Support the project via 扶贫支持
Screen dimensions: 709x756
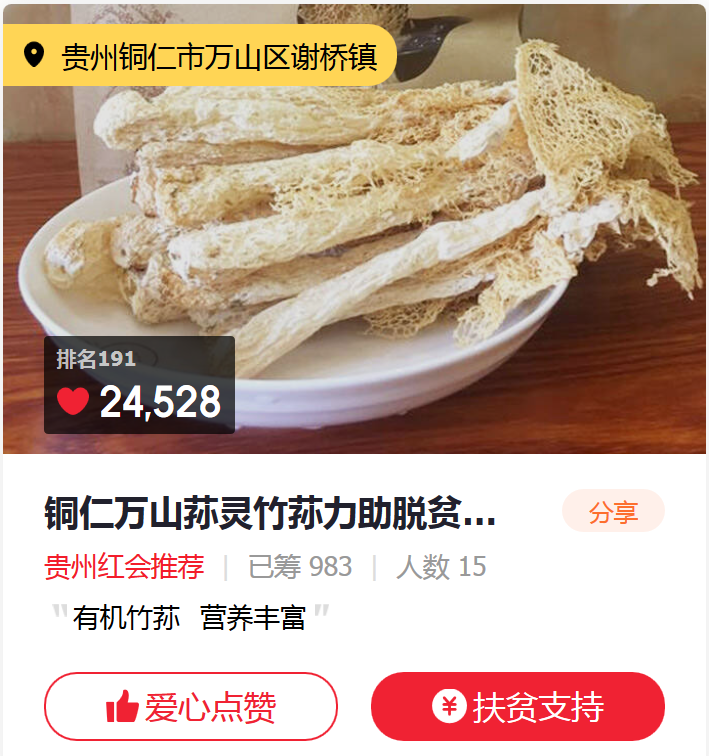click(518, 706)
